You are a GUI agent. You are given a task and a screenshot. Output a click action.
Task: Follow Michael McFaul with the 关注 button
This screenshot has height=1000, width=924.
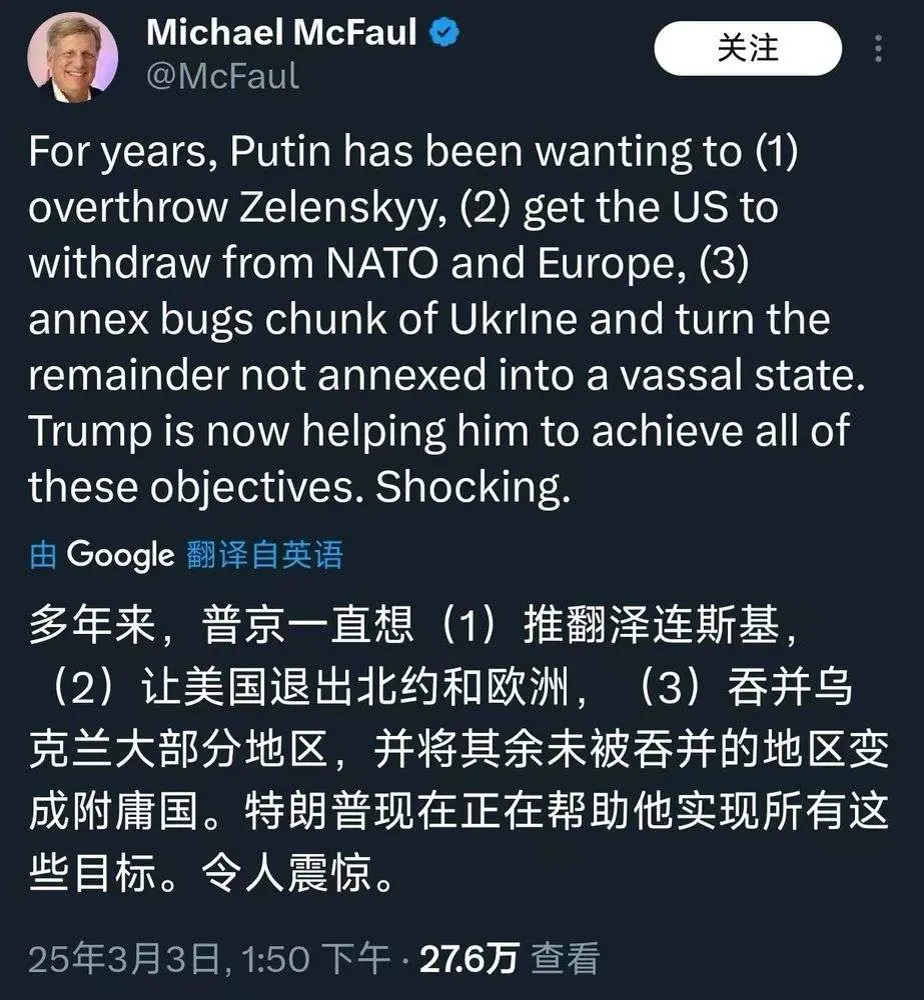tap(747, 48)
